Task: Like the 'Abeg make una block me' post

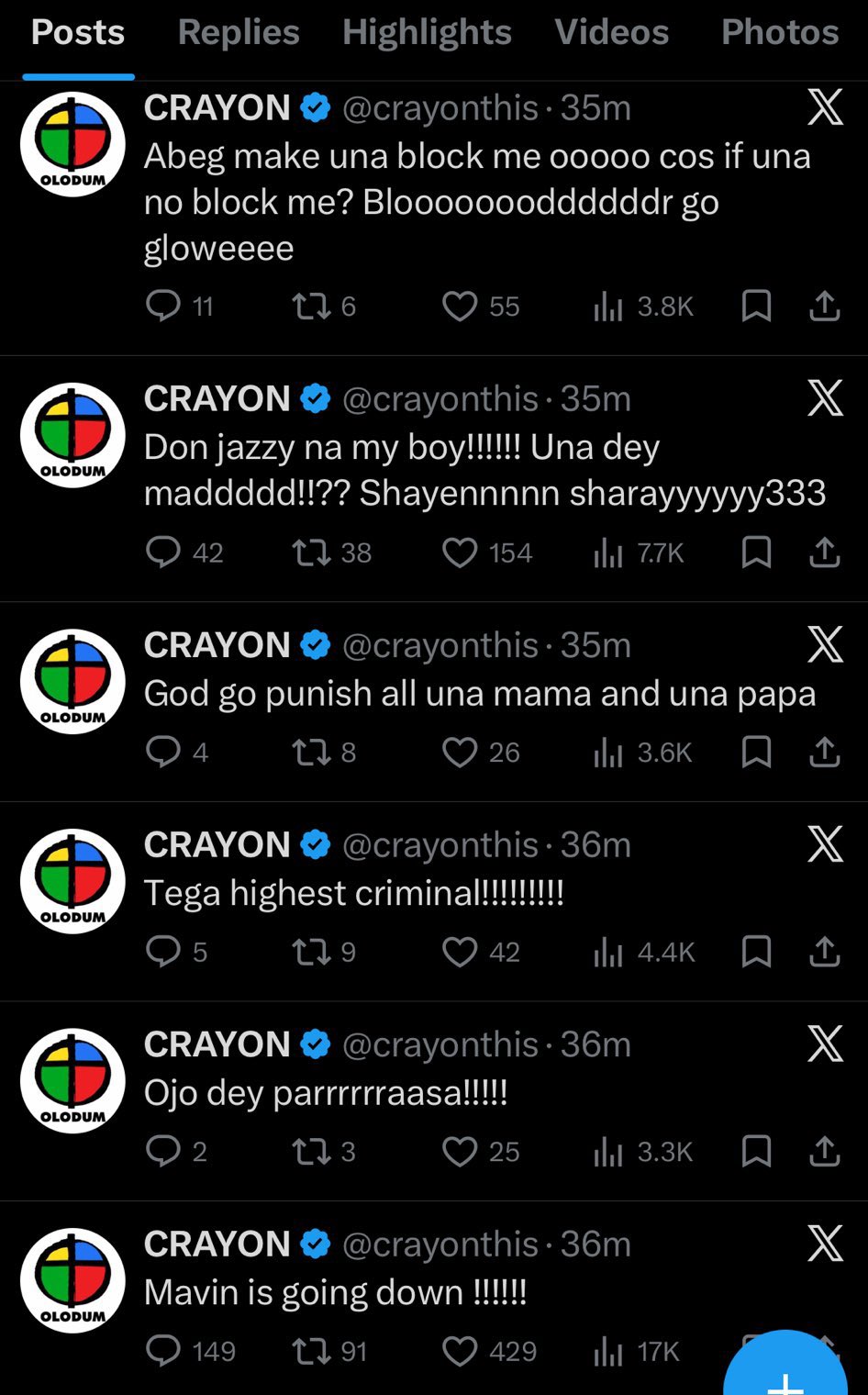Action: 460,307
